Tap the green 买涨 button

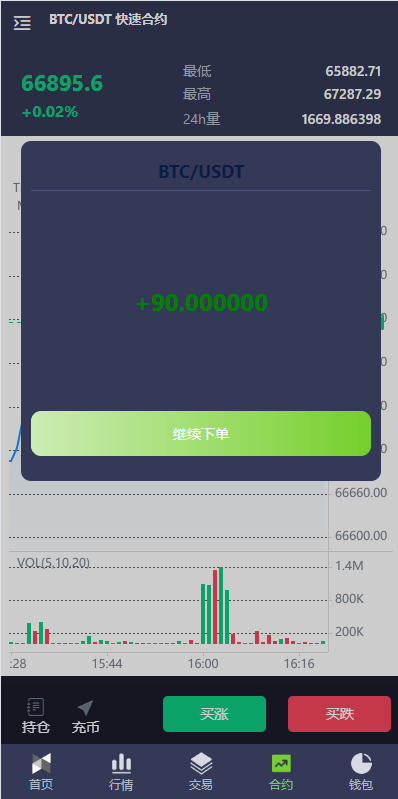(x=214, y=714)
